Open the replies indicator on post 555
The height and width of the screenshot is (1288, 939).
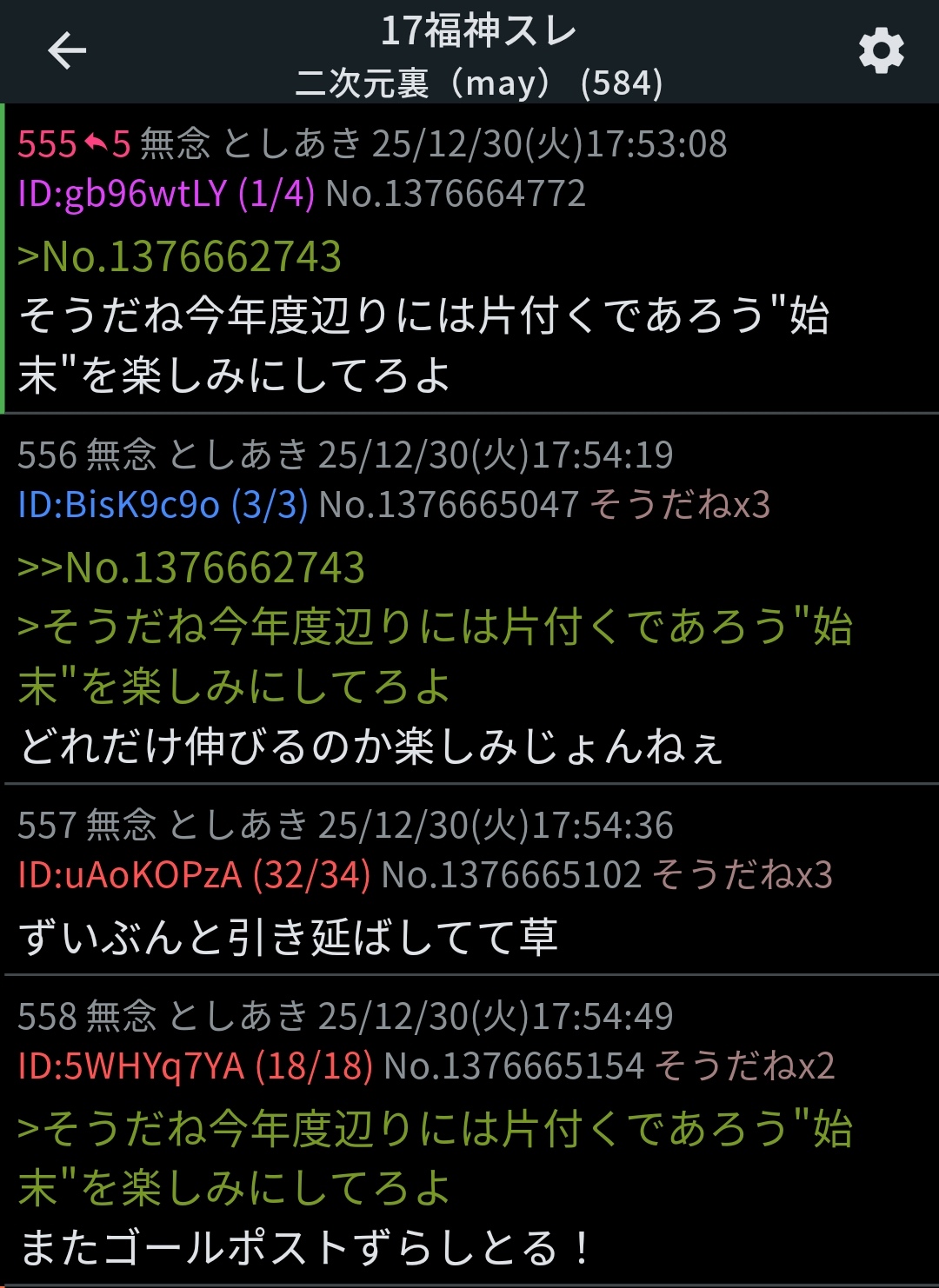(108, 144)
